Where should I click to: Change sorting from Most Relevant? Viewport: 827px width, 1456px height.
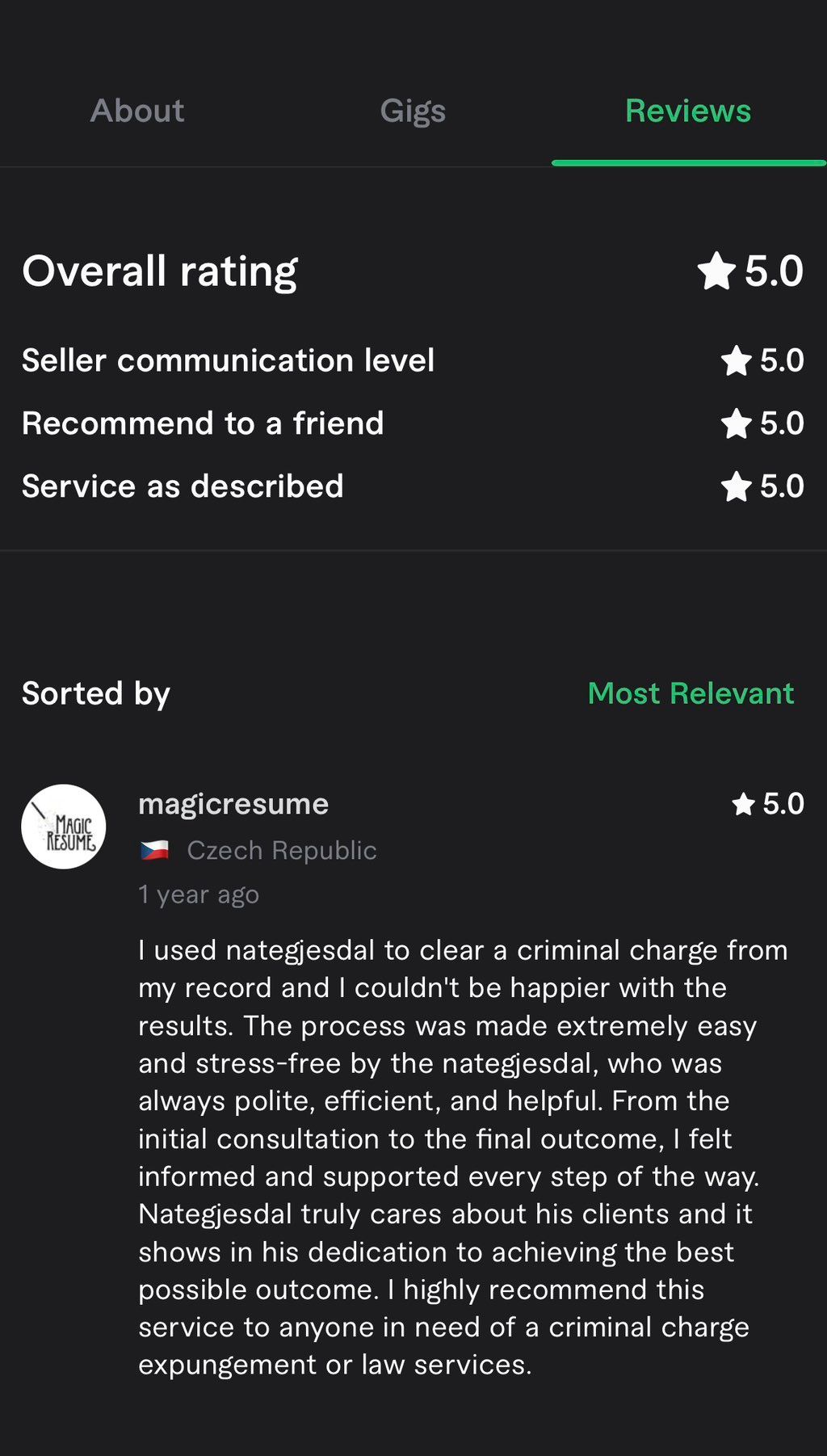691,693
